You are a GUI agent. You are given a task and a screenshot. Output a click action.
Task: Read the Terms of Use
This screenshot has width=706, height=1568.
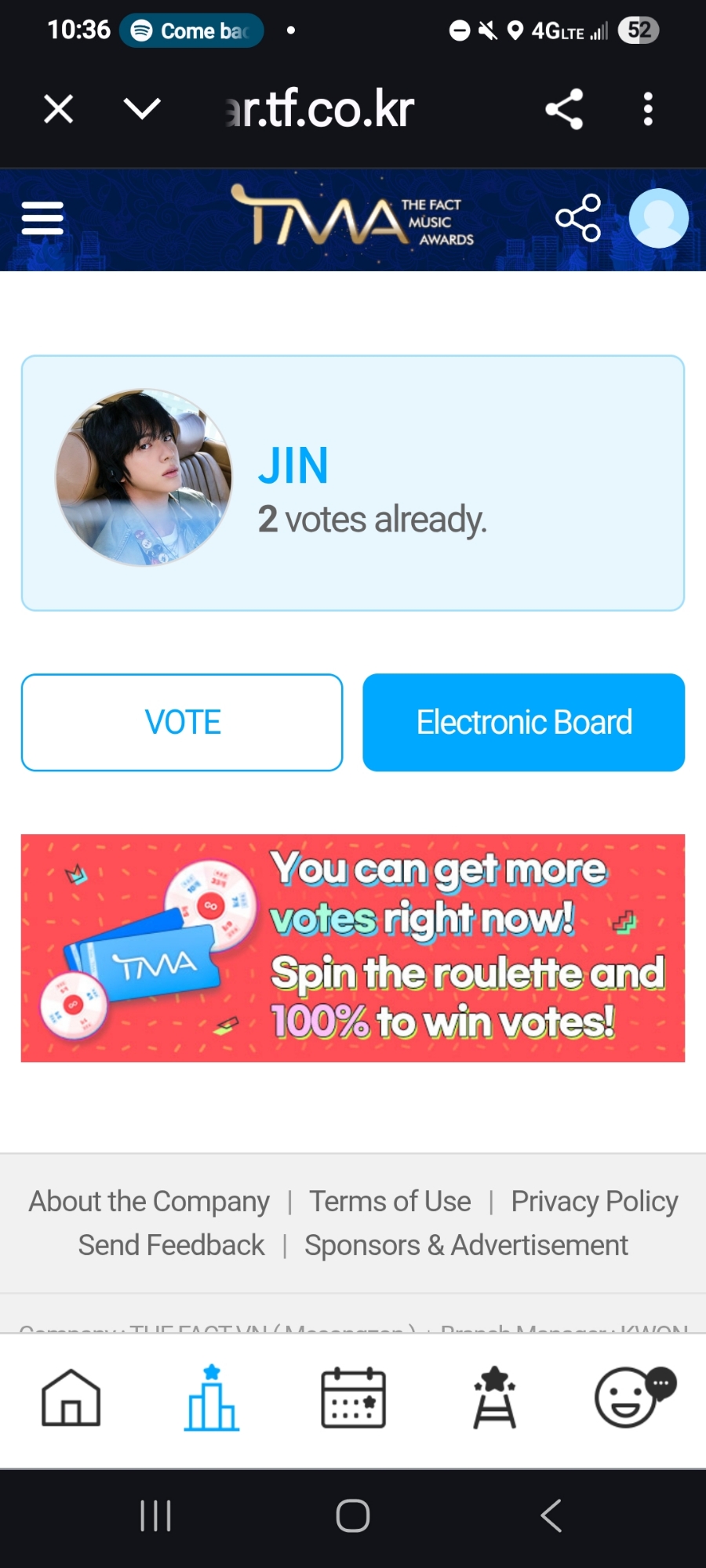pos(390,1201)
